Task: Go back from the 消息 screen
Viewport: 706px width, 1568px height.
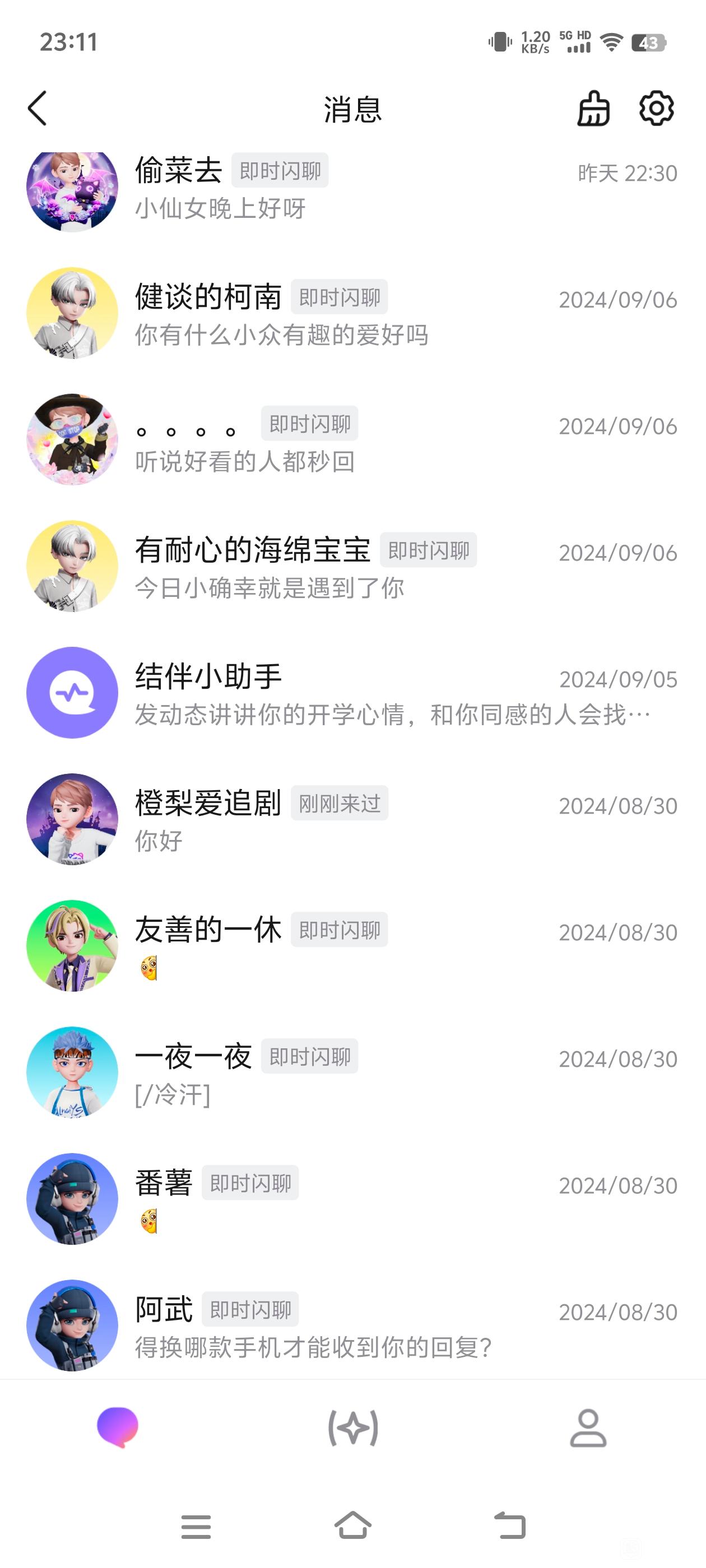Action: tap(38, 109)
